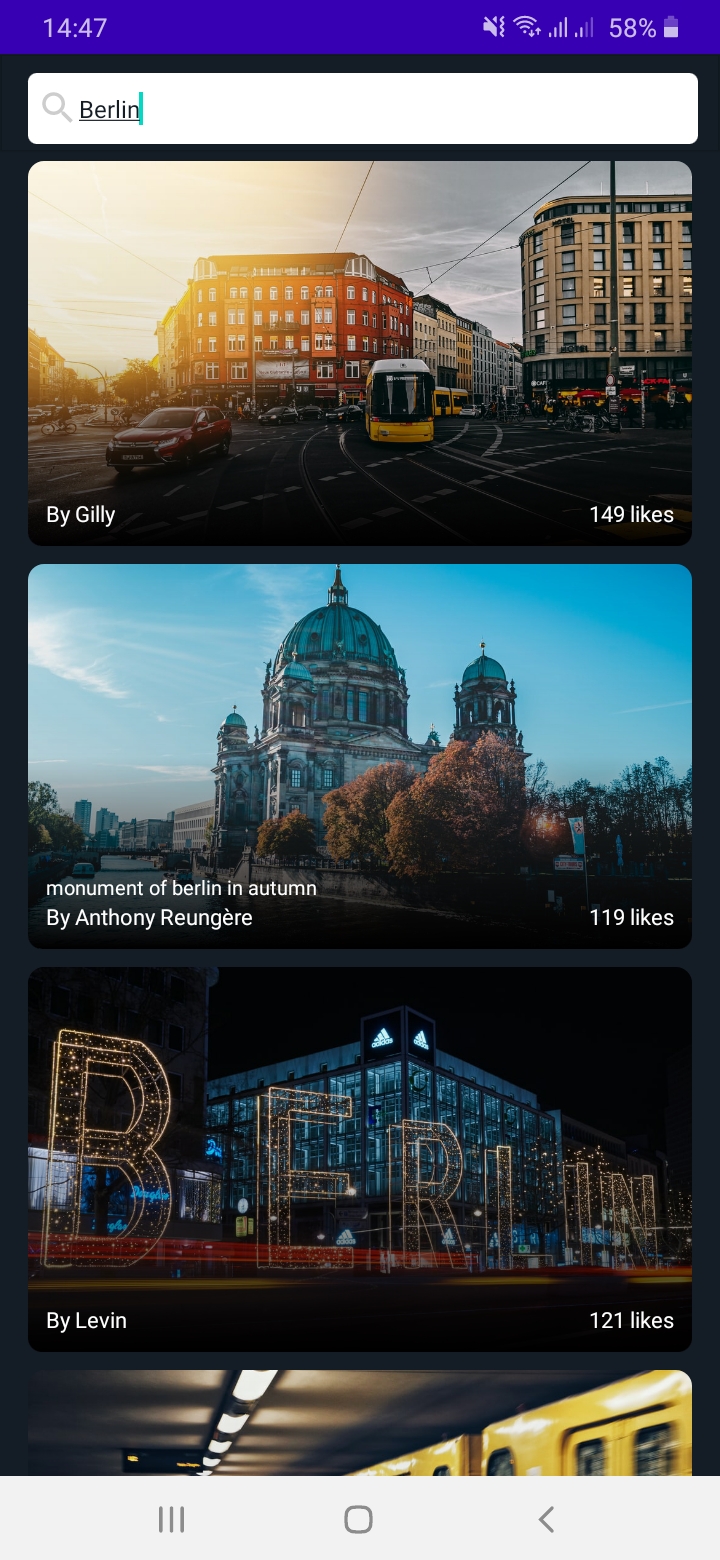The height and width of the screenshot is (1560, 720).
Task: View the photo by Levin
Action: 360,1159
